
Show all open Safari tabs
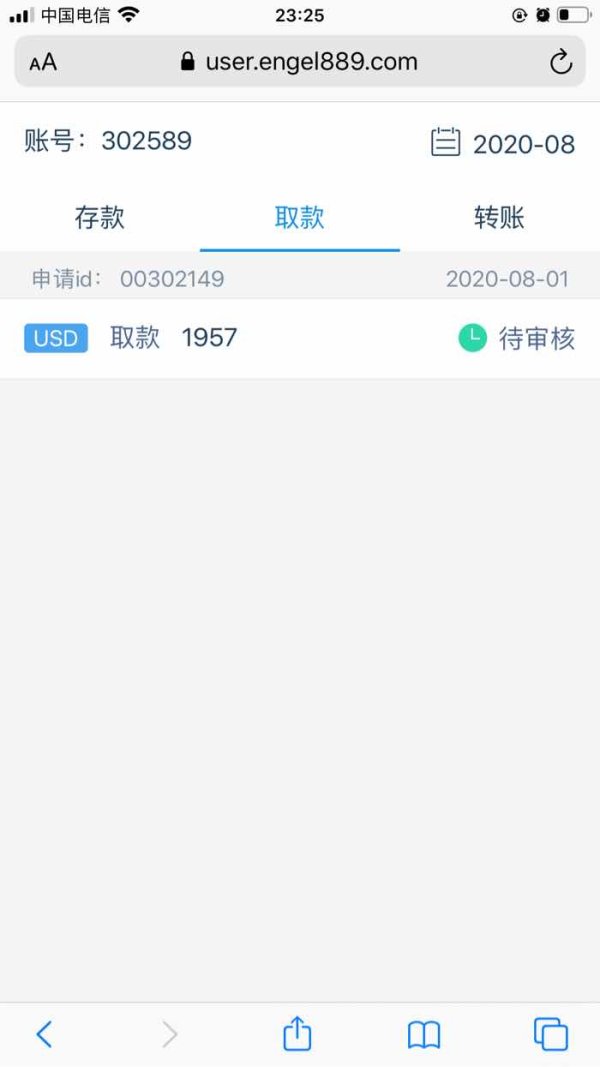point(550,1034)
